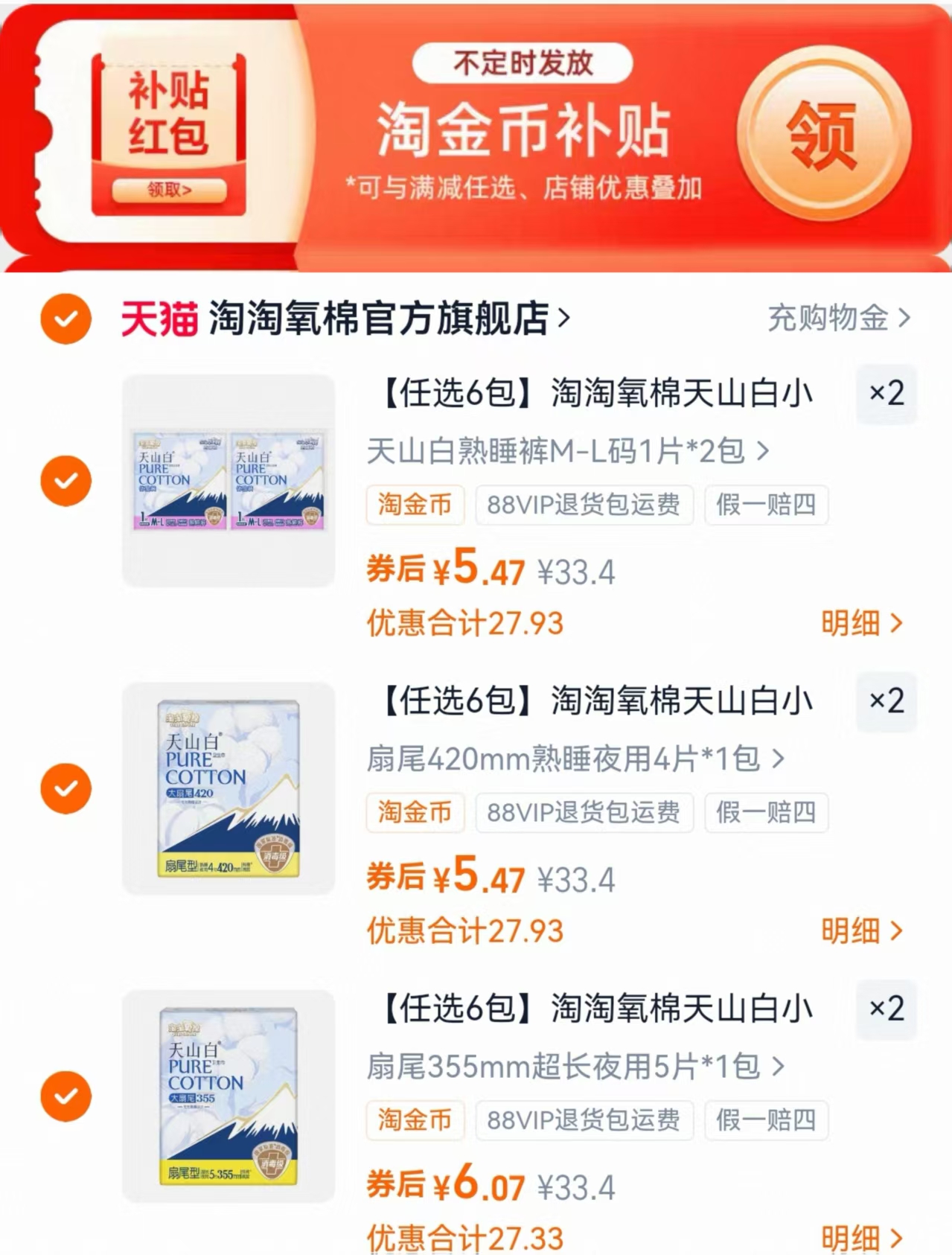952x1255 pixels.
Task: Open discount details 明细 for the 420mm item
Action: [x=863, y=931]
